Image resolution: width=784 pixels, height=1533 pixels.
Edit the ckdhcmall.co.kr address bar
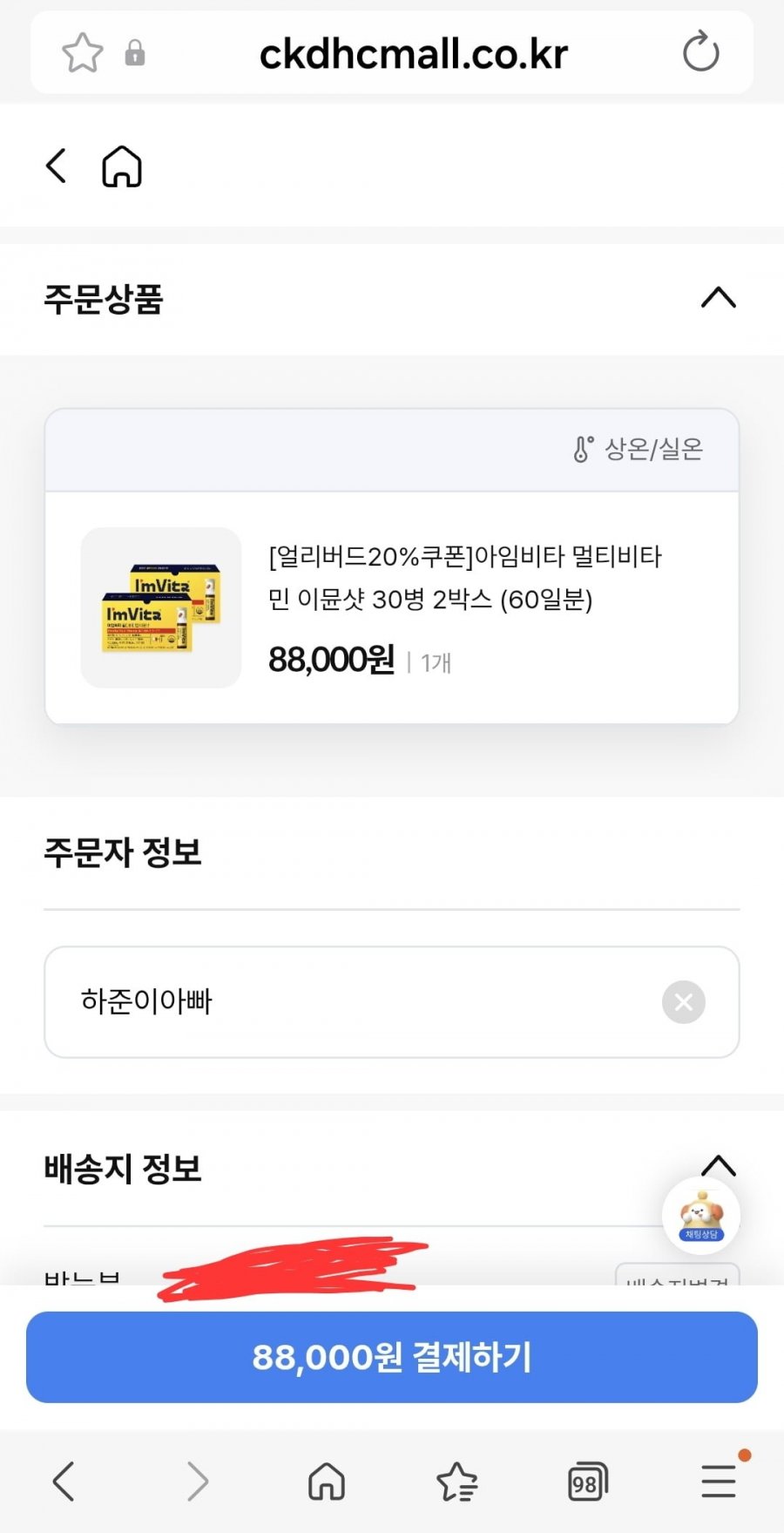pos(414,54)
